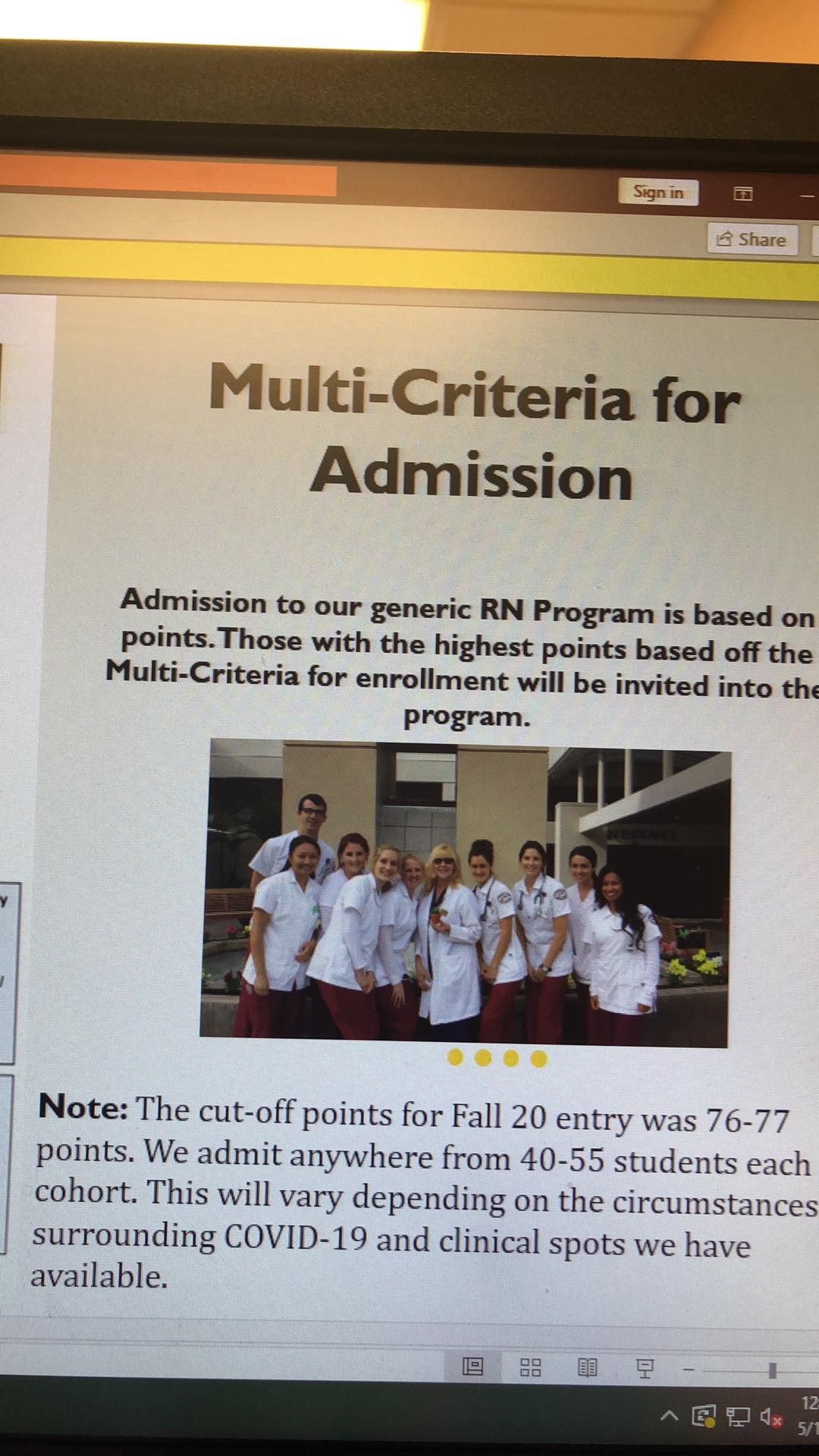Show hidden taskbar icons arrow

(x=670, y=1414)
